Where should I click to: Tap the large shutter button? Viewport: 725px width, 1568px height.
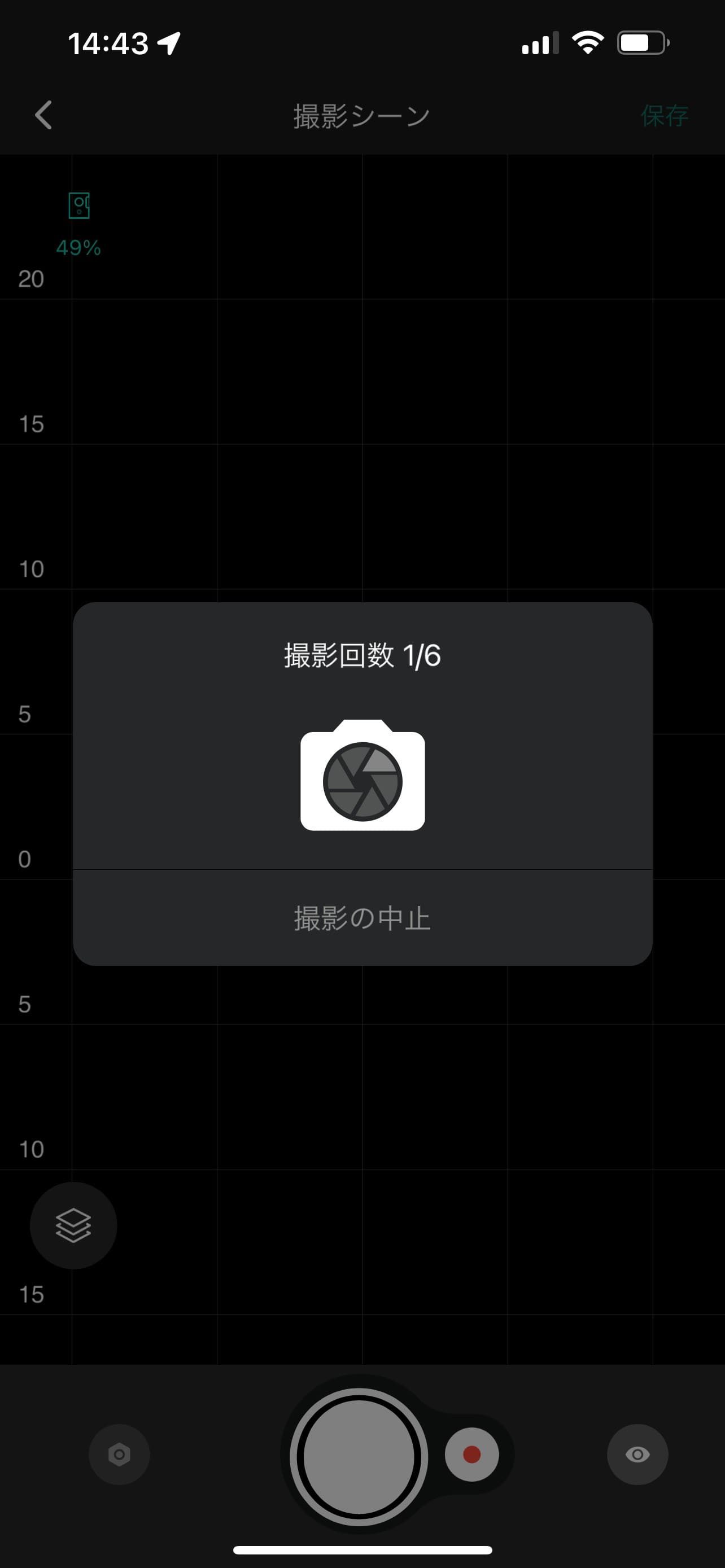[359, 1456]
